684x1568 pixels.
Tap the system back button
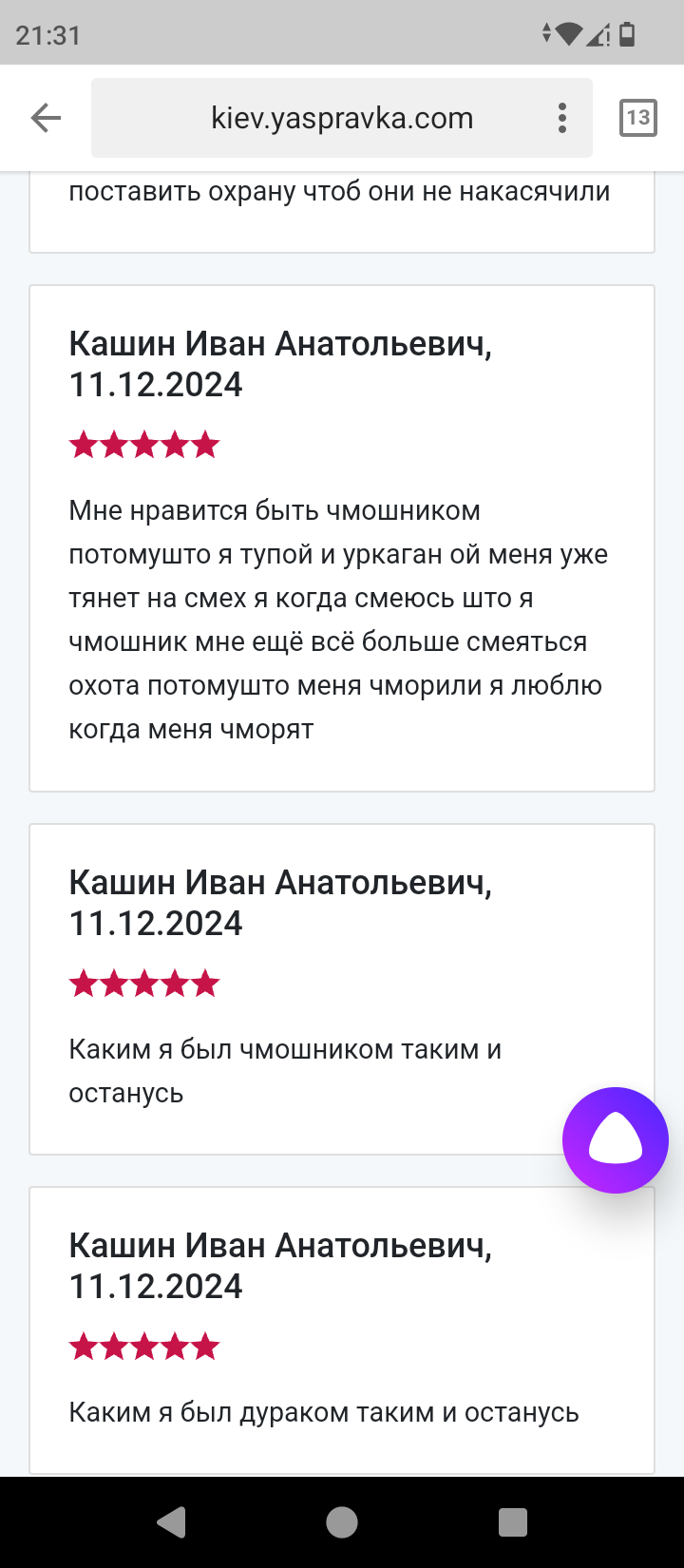coord(171,1522)
